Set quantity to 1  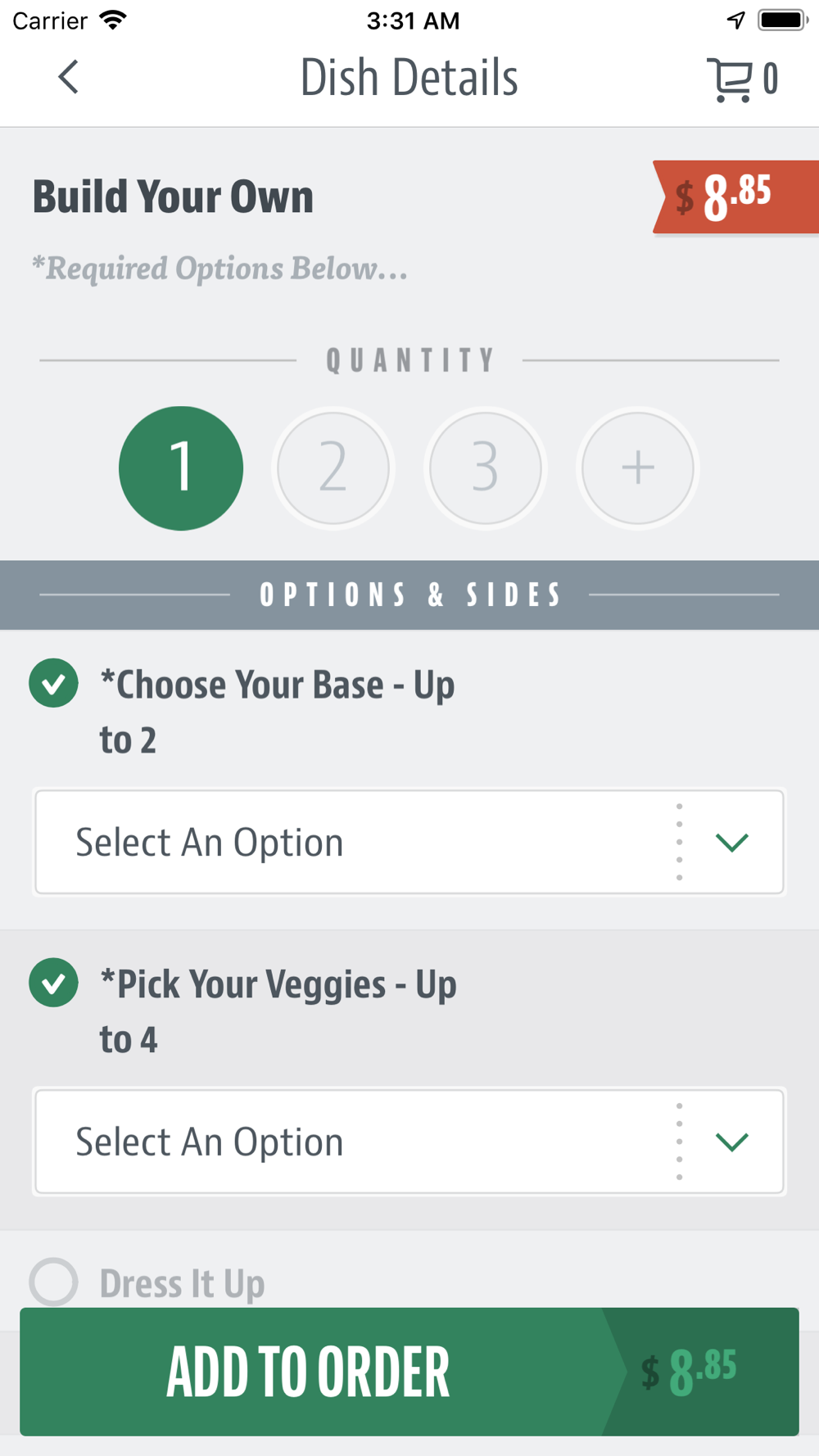[x=181, y=468]
